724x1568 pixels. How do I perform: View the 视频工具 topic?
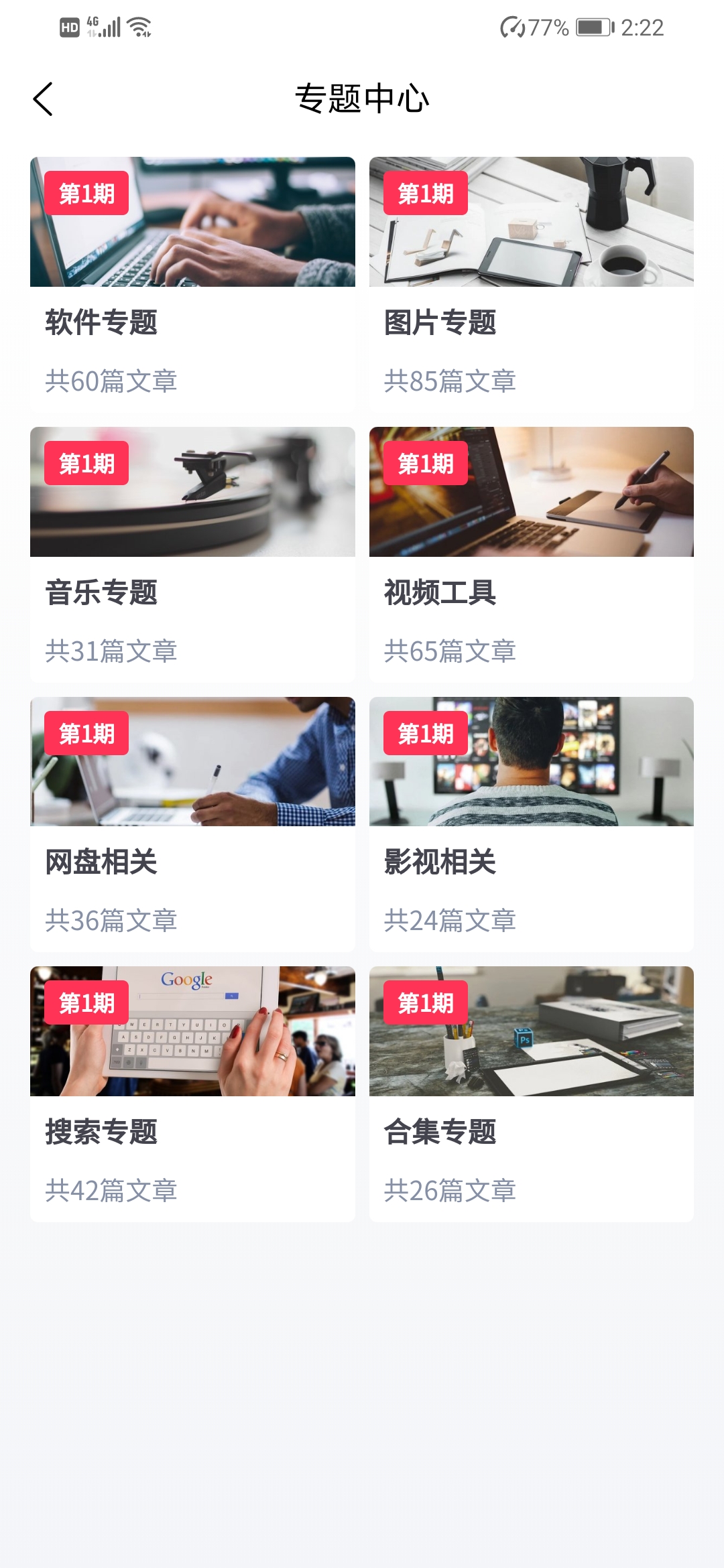[x=531, y=555]
